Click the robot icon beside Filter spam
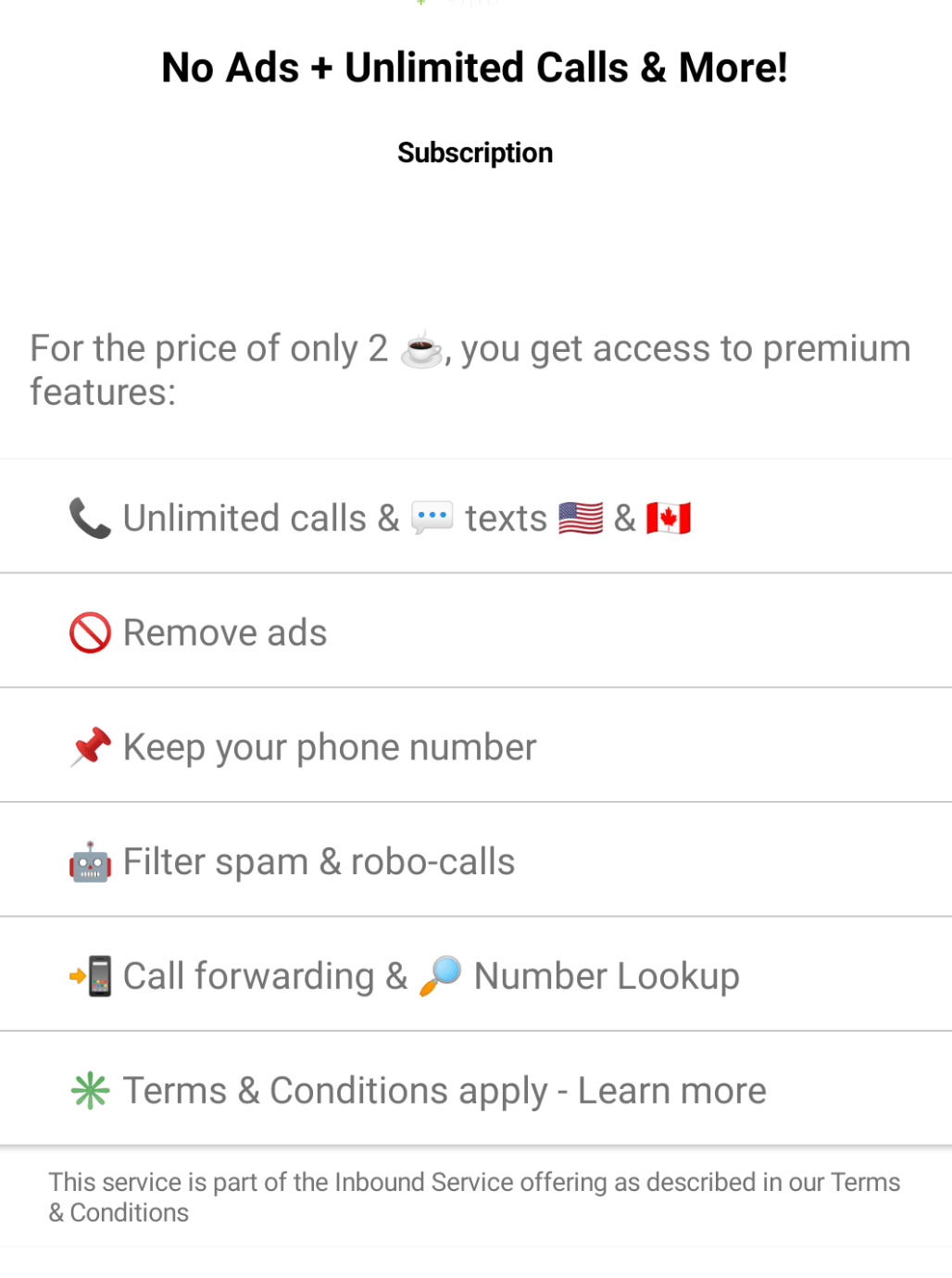This screenshot has height=1278, width=952. [x=89, y=860]
